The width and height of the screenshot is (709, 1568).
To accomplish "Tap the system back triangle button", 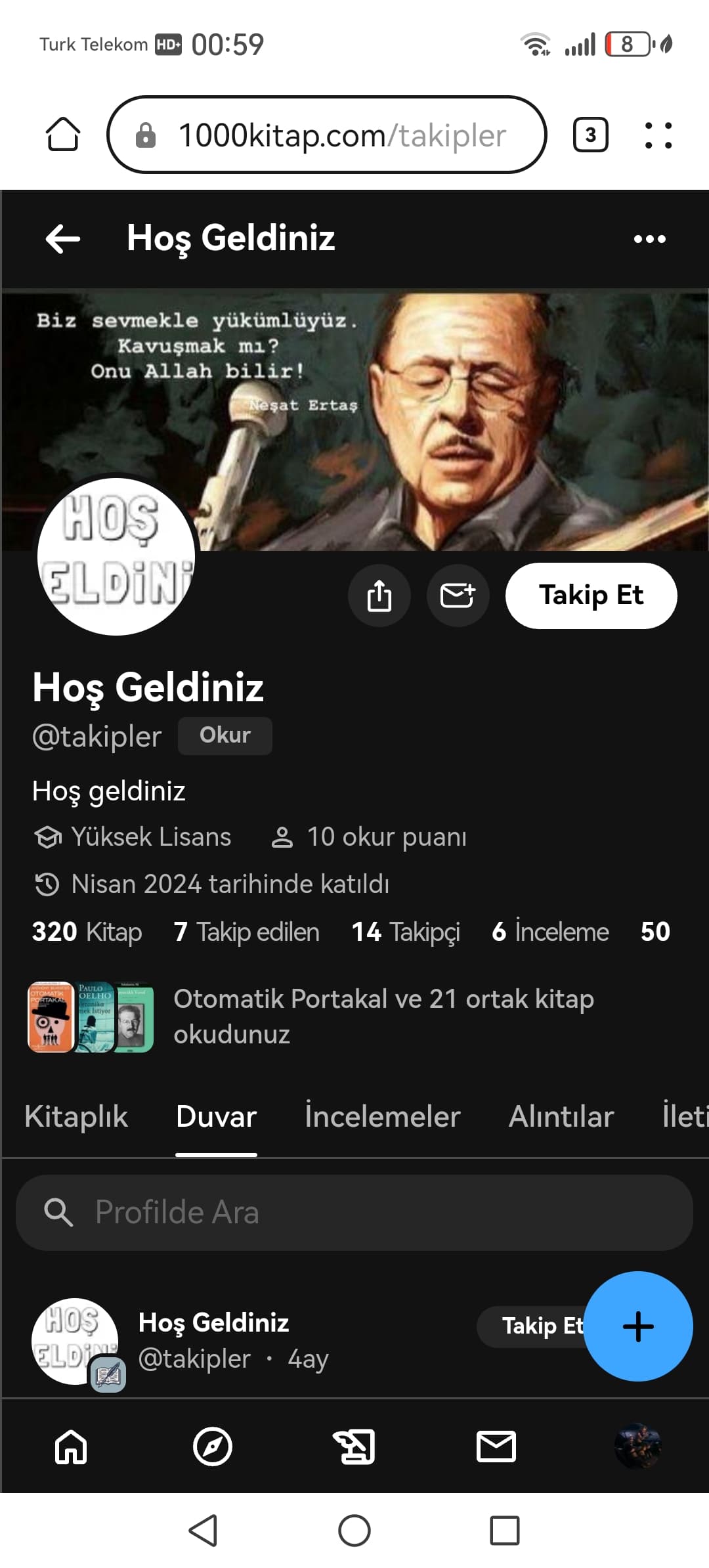I will pos(203,1531).
